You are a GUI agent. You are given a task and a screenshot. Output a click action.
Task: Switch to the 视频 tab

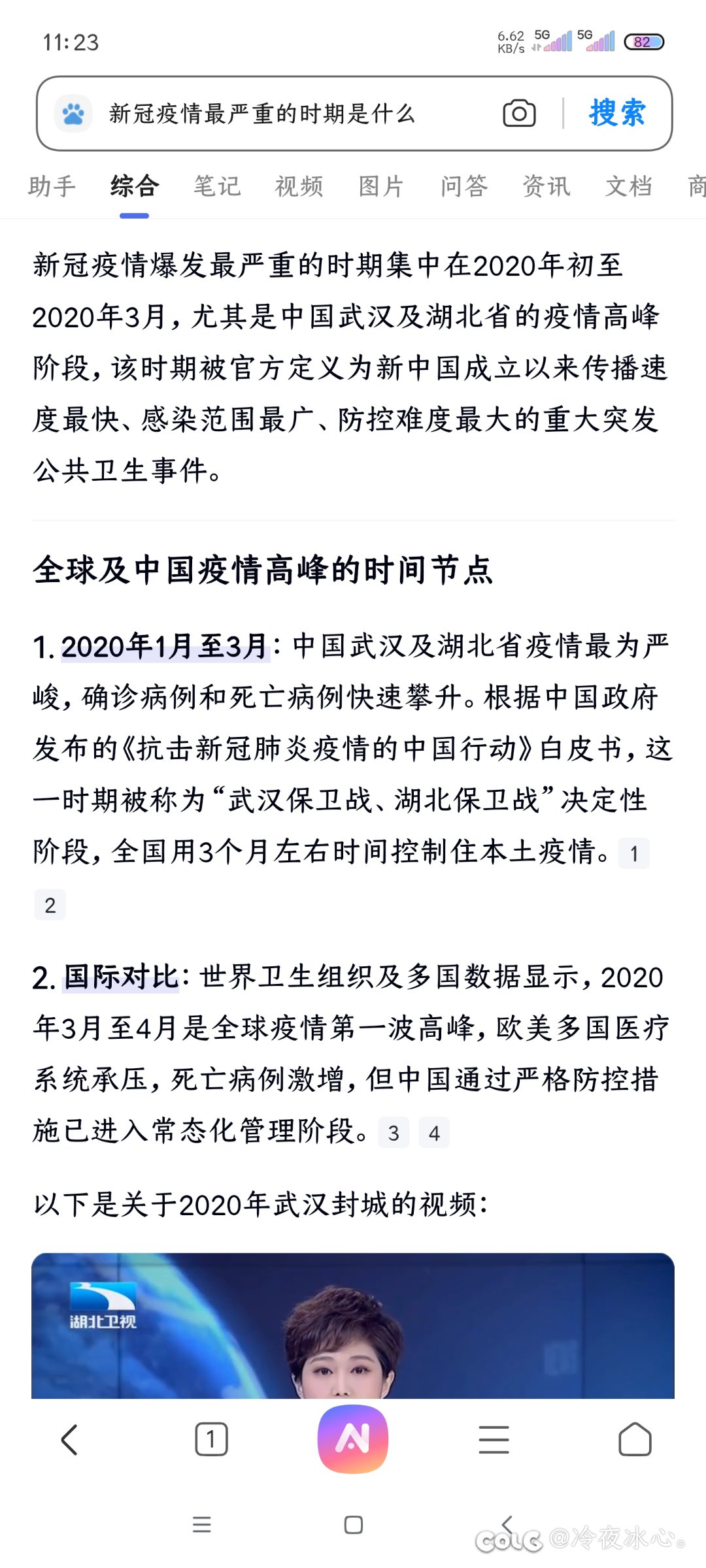point(299,186)
